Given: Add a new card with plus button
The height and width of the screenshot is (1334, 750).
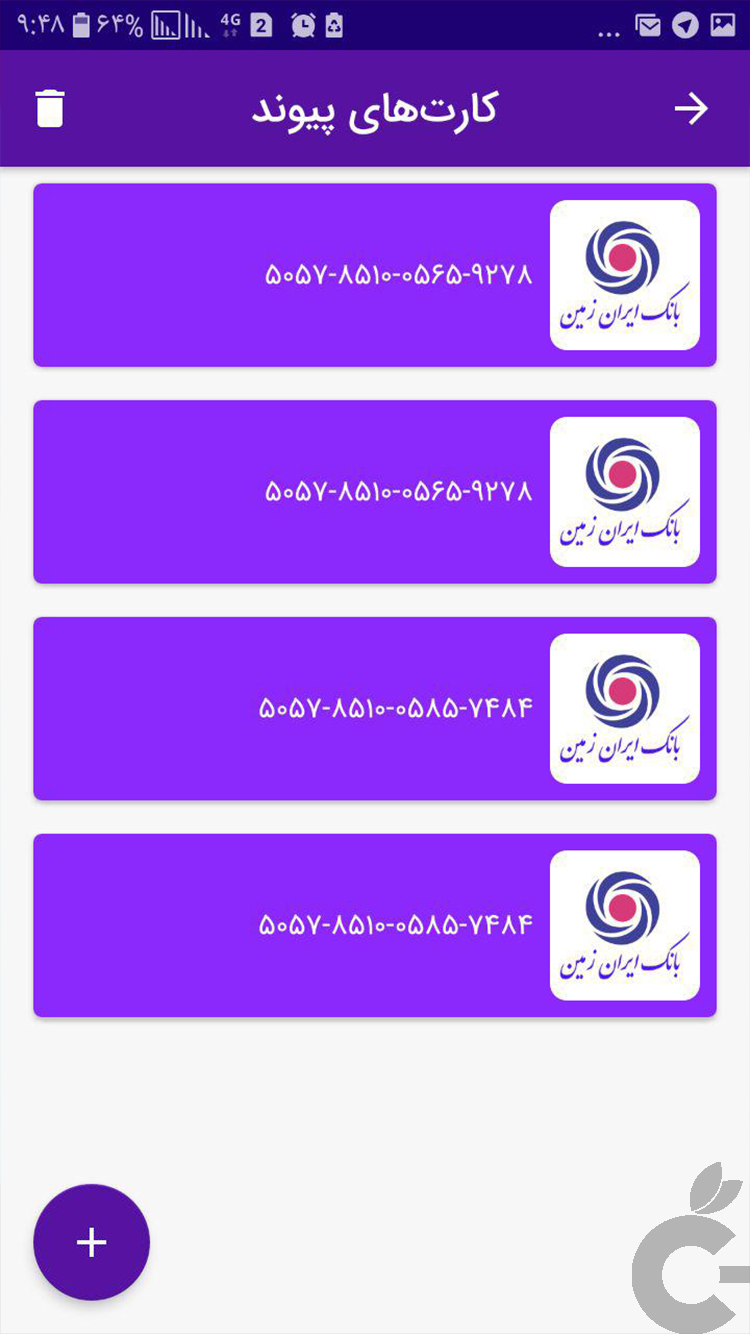Looking at the screenshot, I should pyautogui.click(x=91, y=1242).
